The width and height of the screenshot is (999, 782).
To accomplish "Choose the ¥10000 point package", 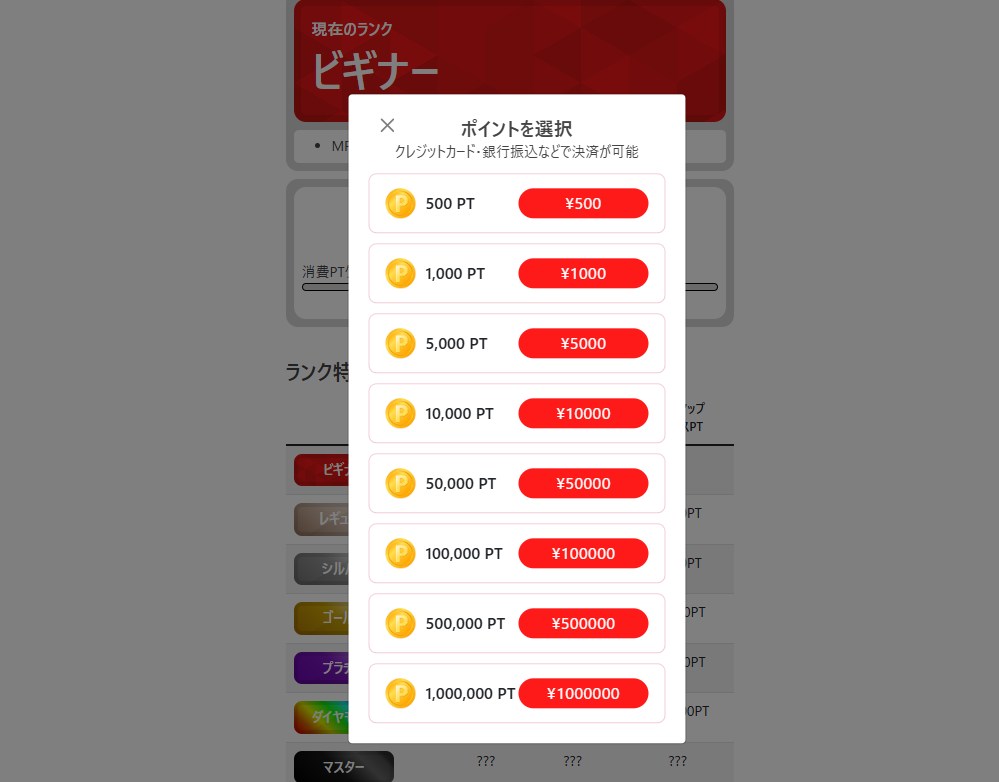I will pos(583,414).
